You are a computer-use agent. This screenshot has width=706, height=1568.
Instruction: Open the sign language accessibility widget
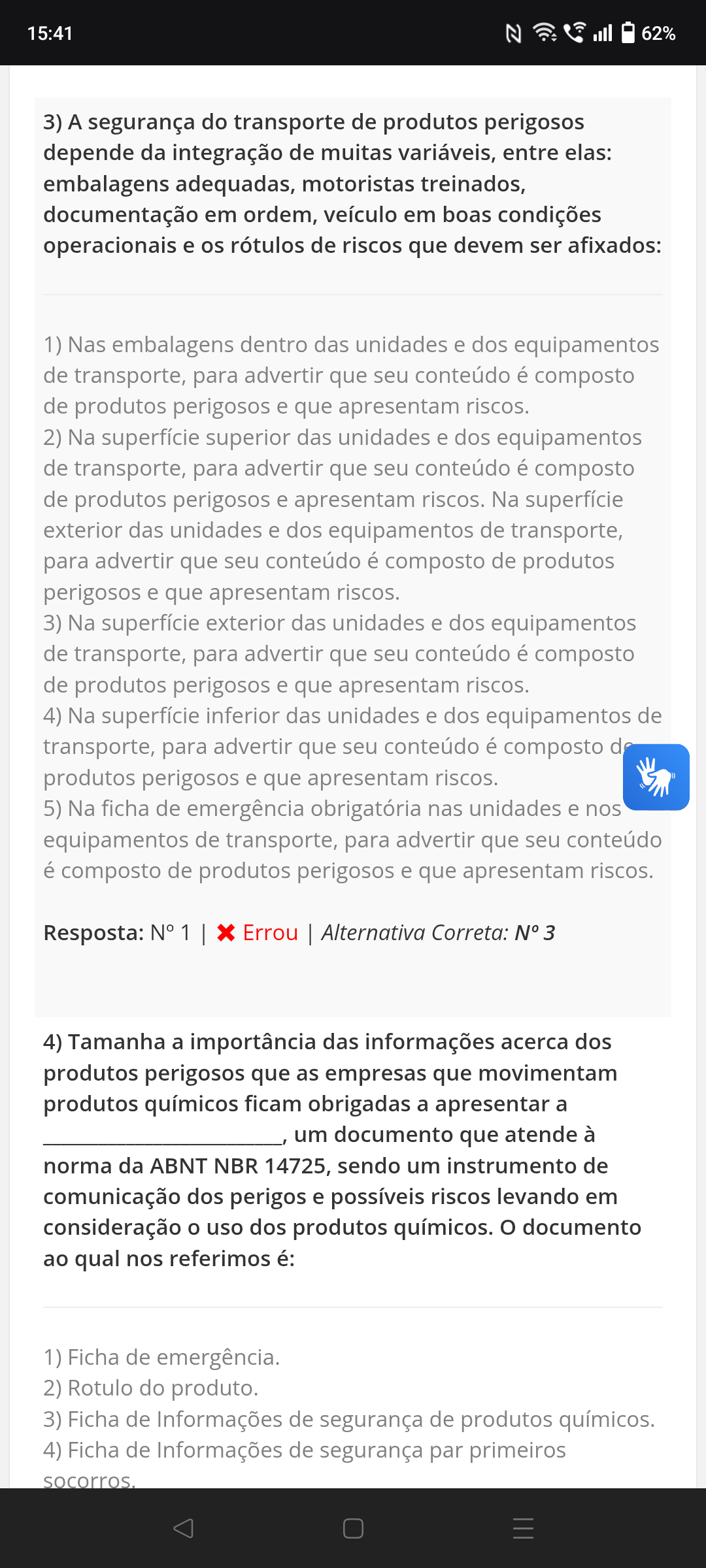click(x=656, y=777)
